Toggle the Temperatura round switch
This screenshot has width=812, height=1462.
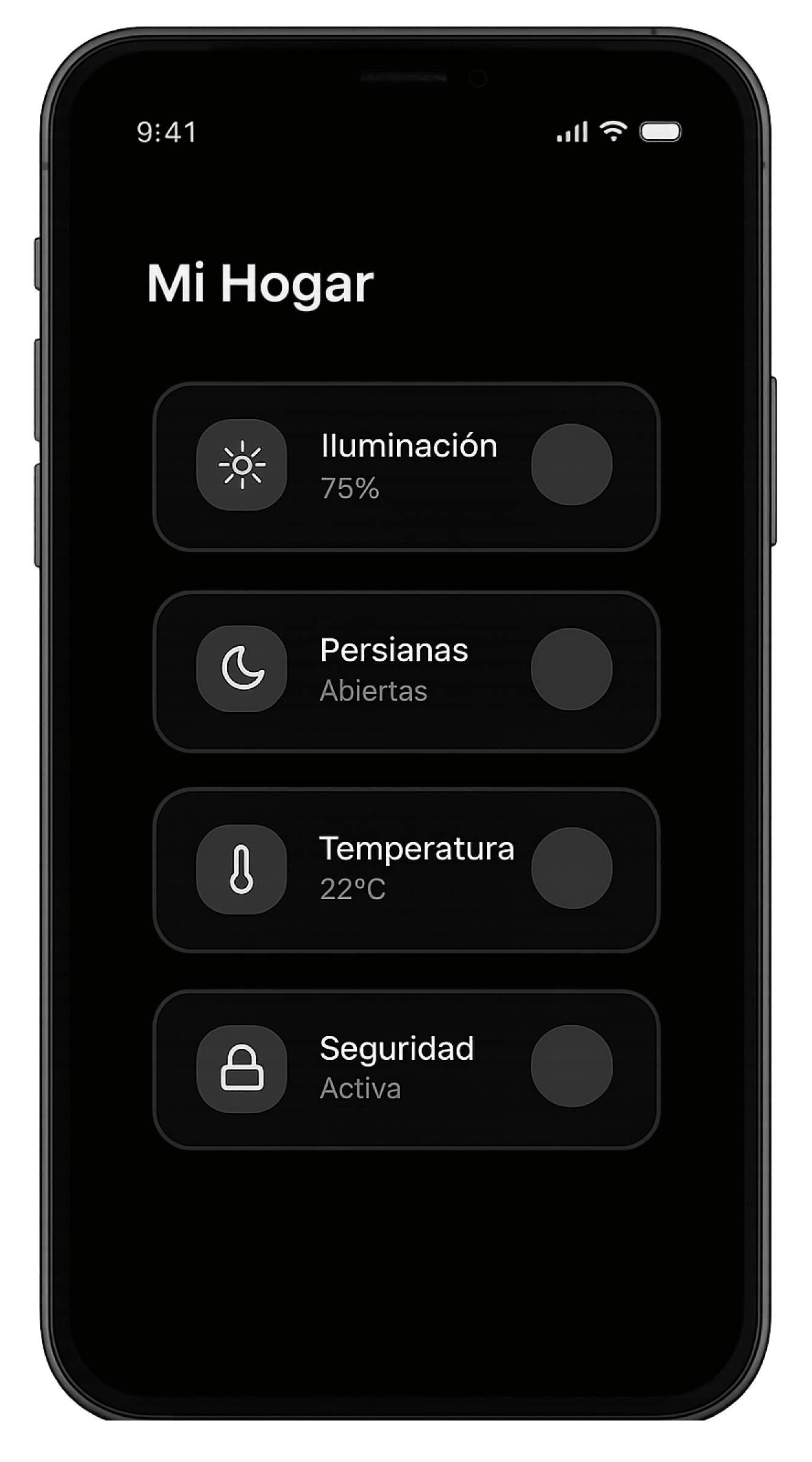point(572,868)
